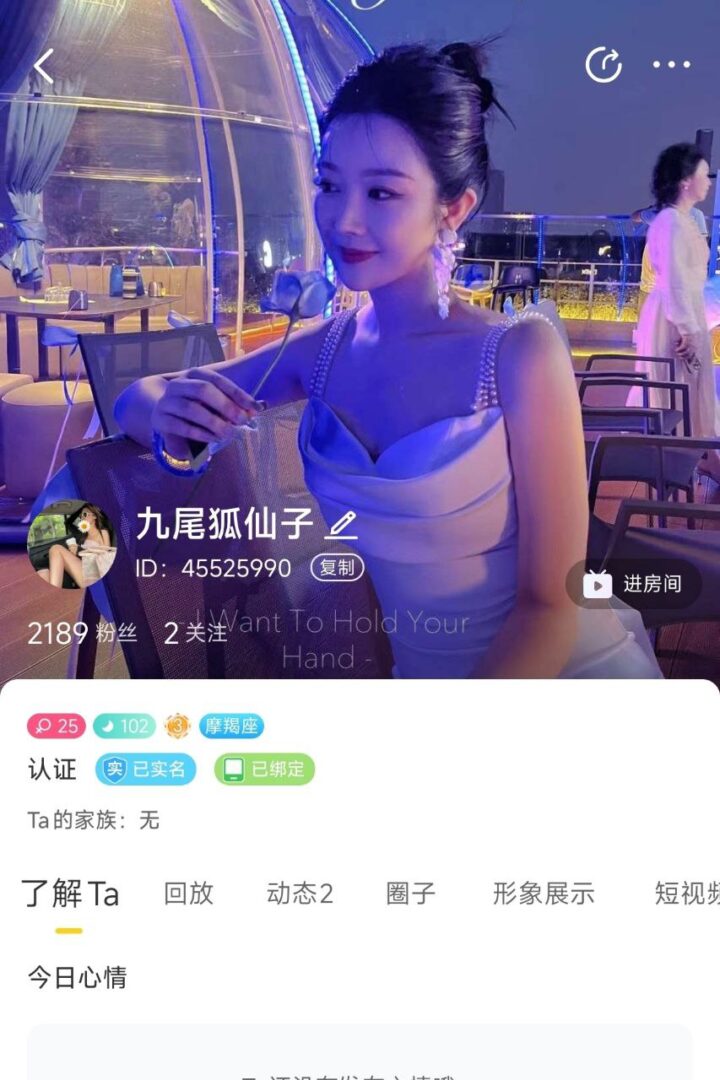Select the 了解Ta tab
720x1080 pixels.
70,893
